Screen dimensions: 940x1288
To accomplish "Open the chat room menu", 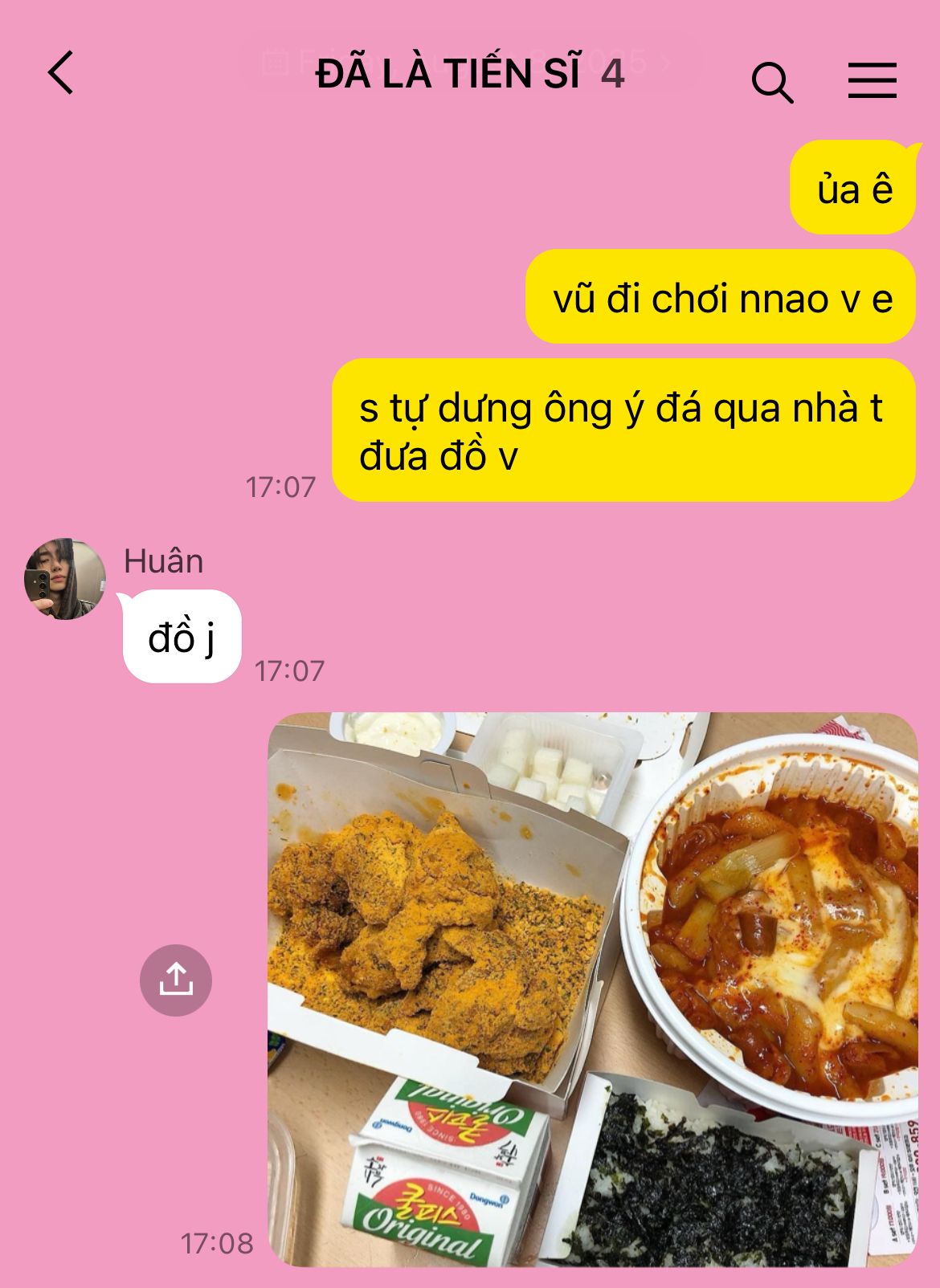I will point(872,80).
